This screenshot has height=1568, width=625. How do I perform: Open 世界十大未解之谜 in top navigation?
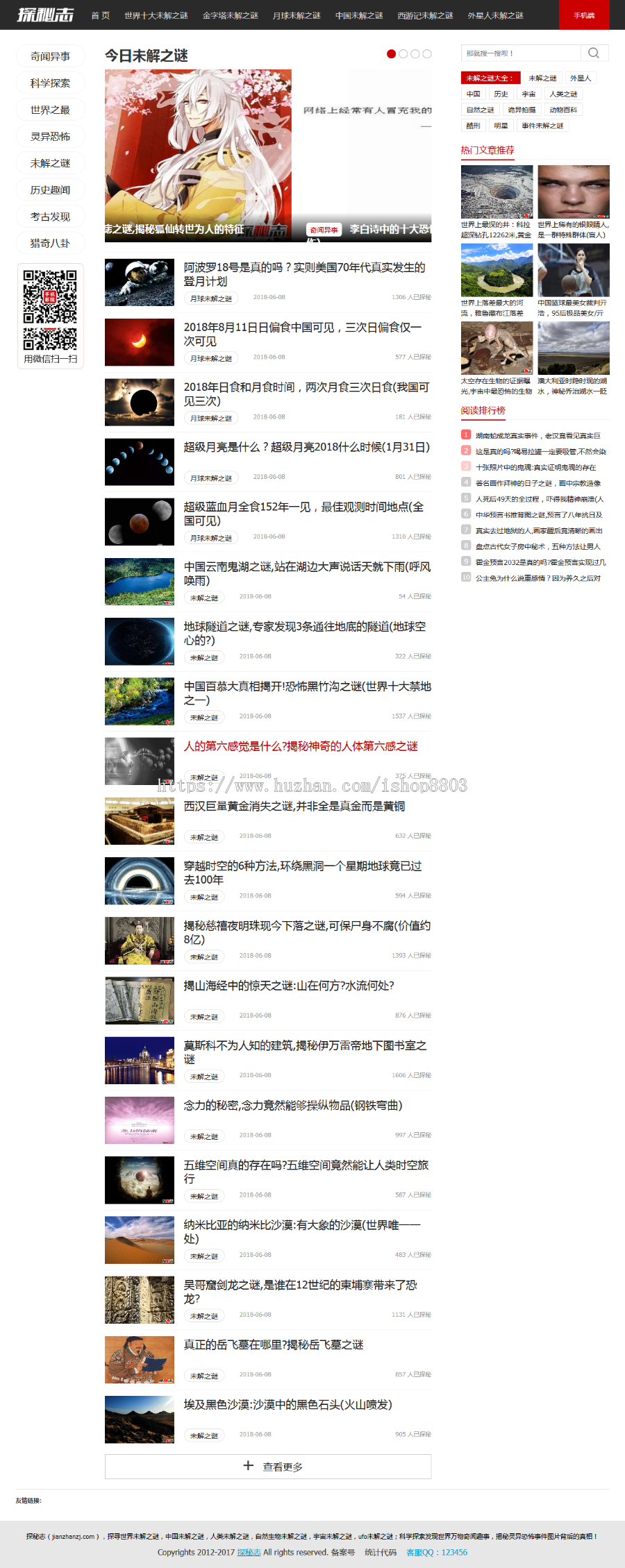[156, 15]
